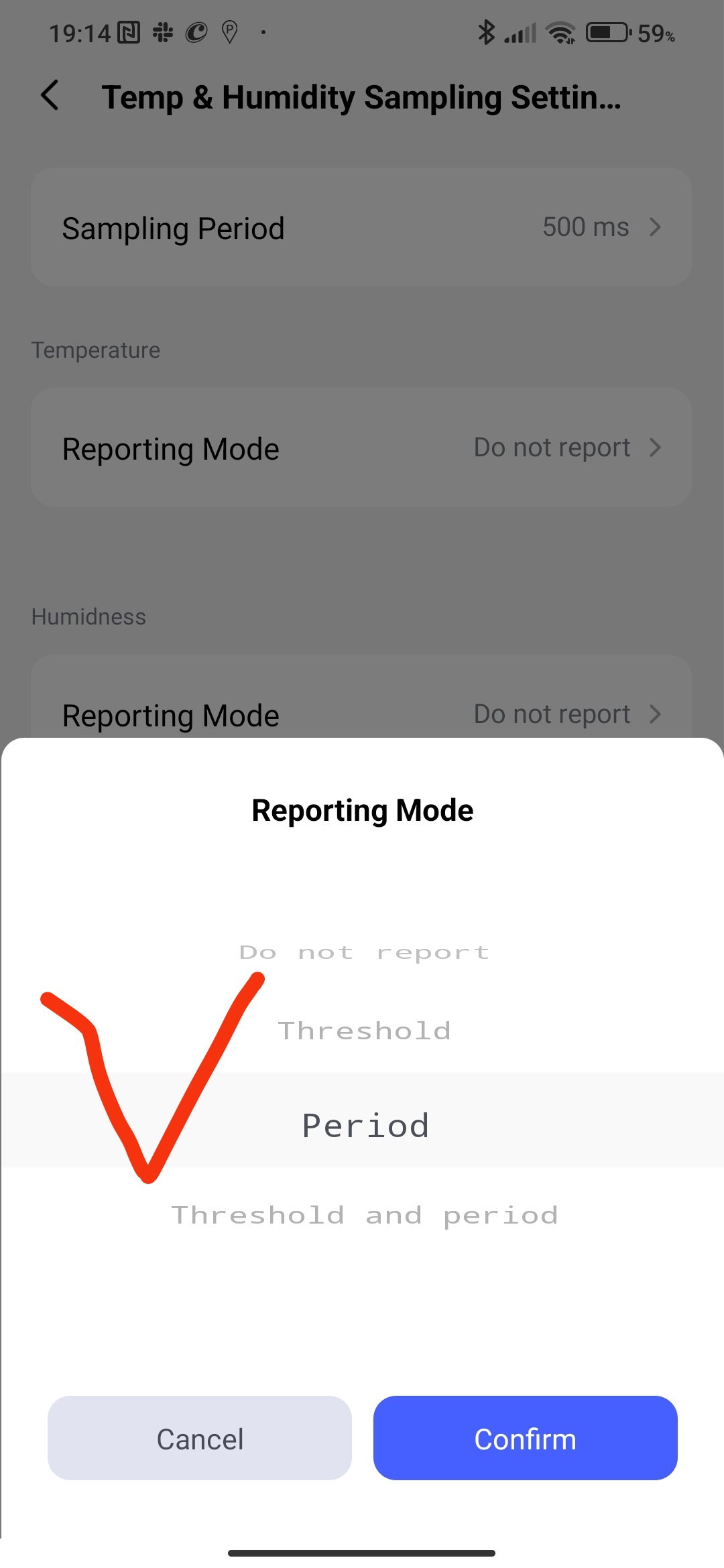This screenshot has width=724, height=1568.
Task: Pick 'Threshold and period' option
Action: point(364,1215)
